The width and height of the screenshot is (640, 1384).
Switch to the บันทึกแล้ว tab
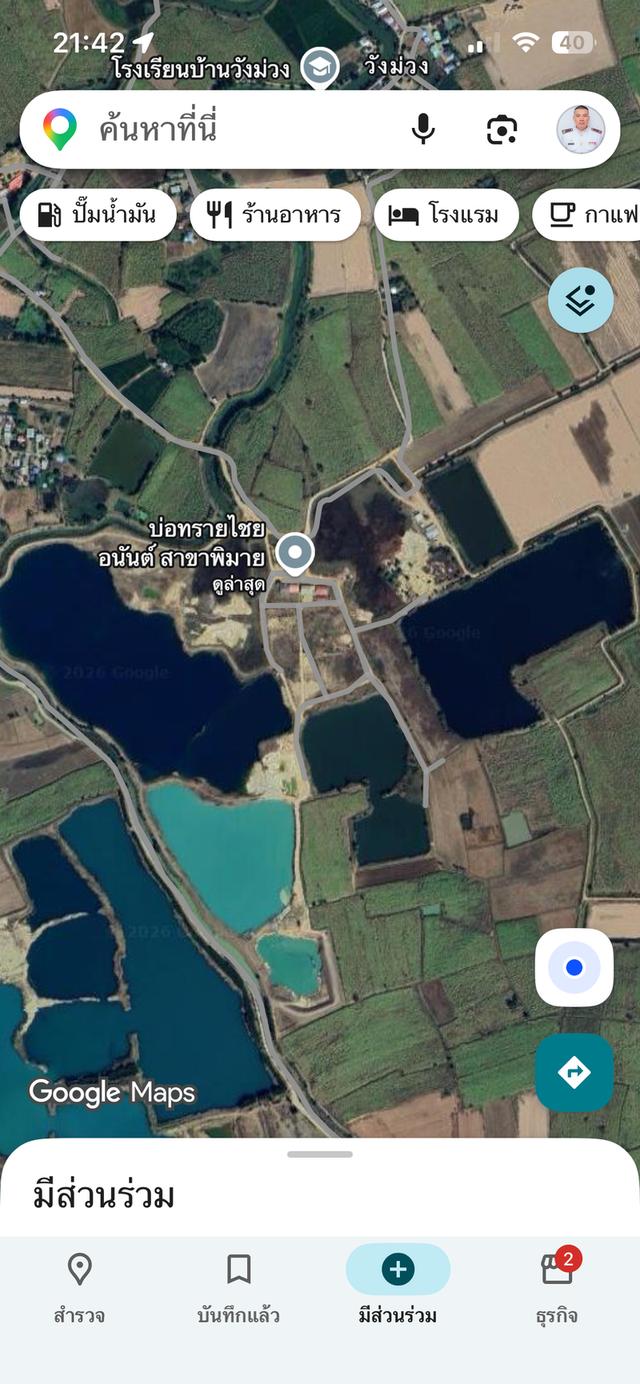(x=238, y=1288)
